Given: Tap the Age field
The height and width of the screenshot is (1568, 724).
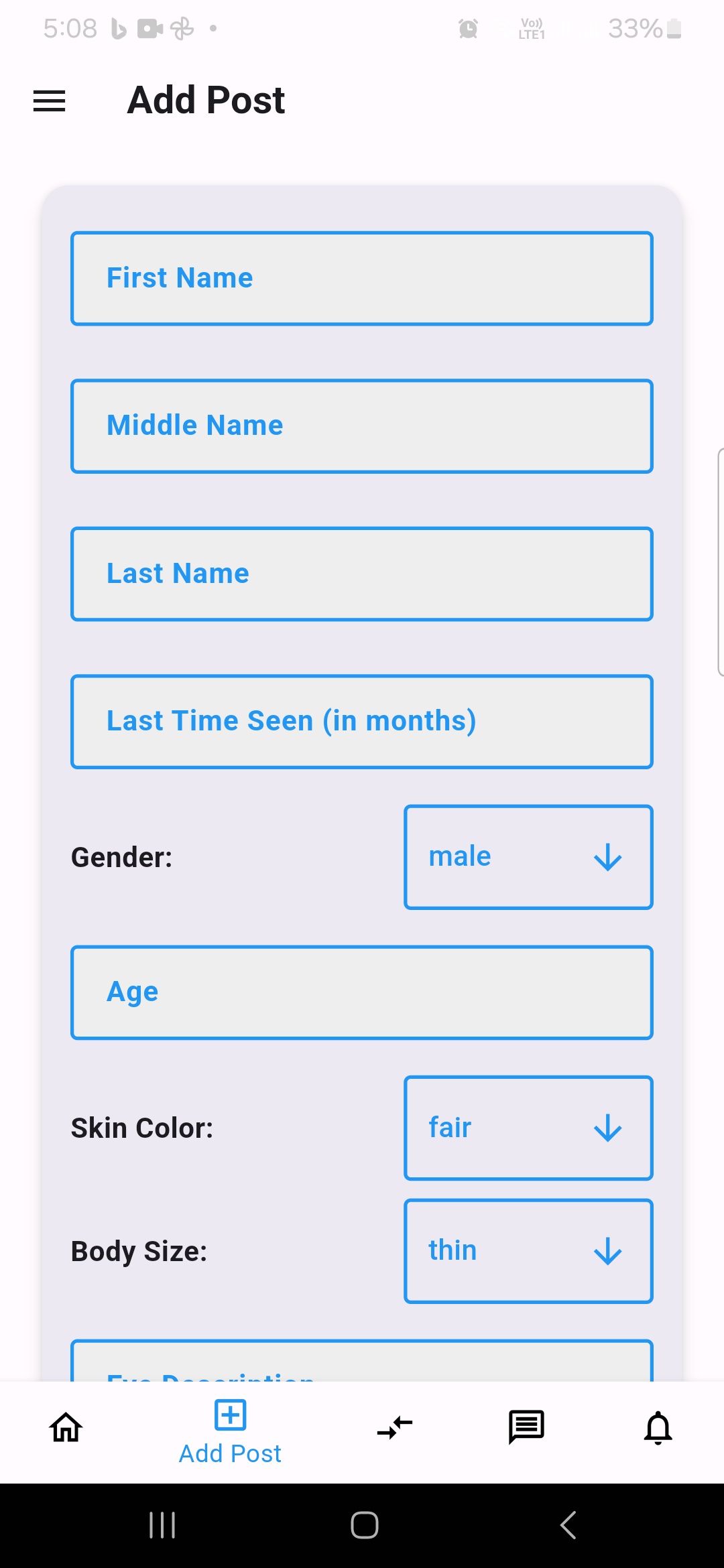Looking at the screenshot, I should tap(362, 992).
